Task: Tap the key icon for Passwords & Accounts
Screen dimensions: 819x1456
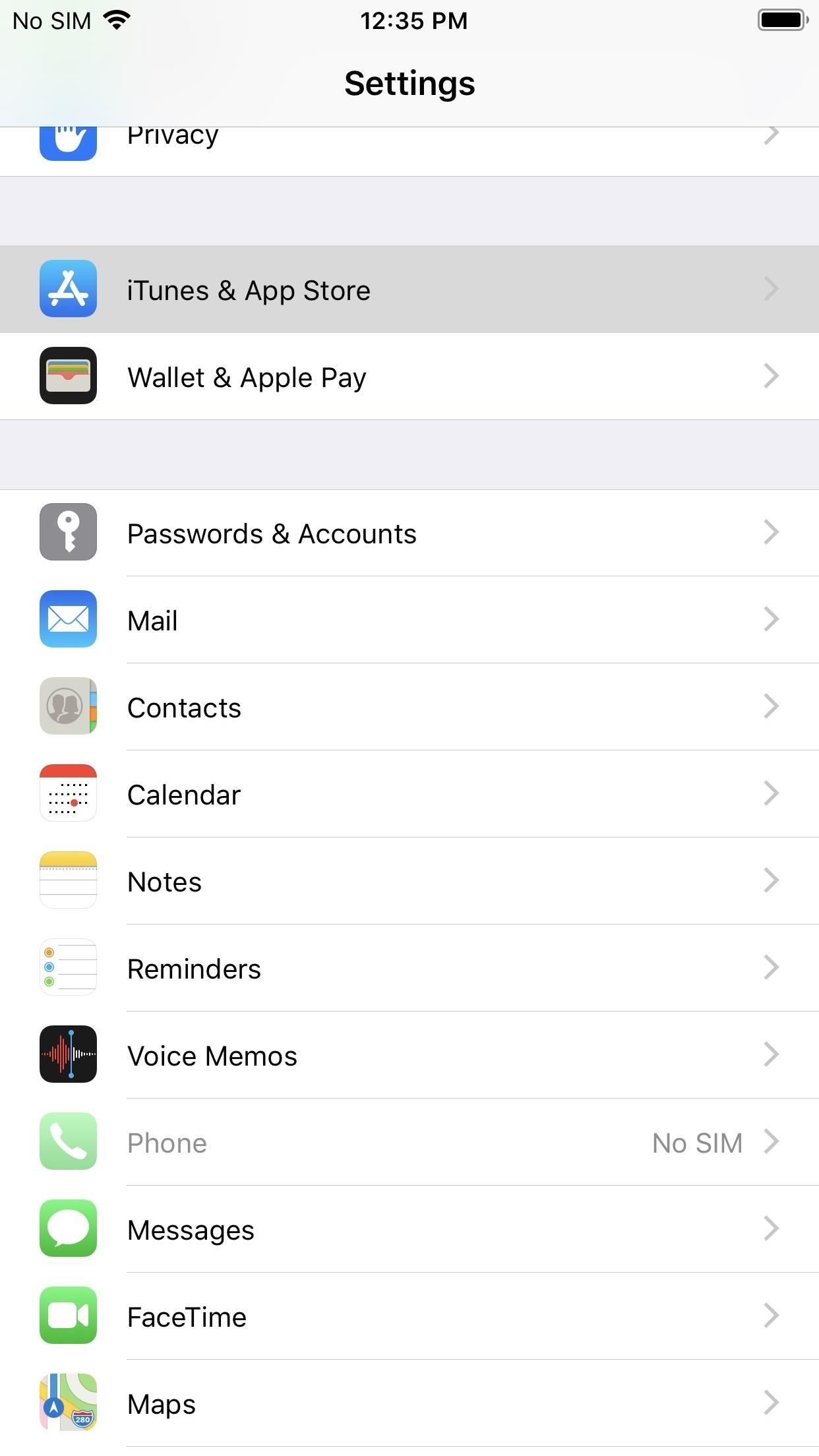Action: (x=68, y=533)
